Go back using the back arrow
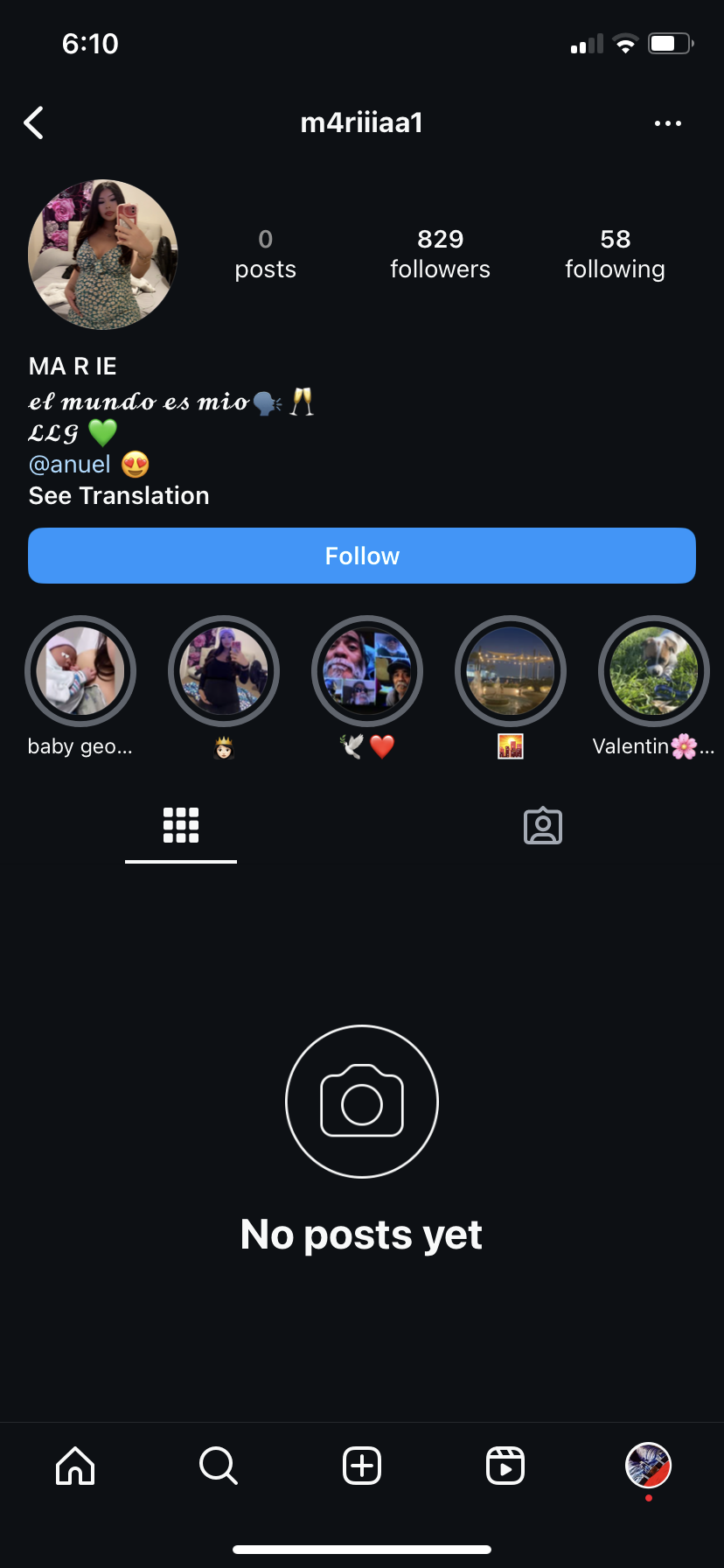The height and width of the screenshot is (1568, 724). pyautogui.click(x=35, y=123)
